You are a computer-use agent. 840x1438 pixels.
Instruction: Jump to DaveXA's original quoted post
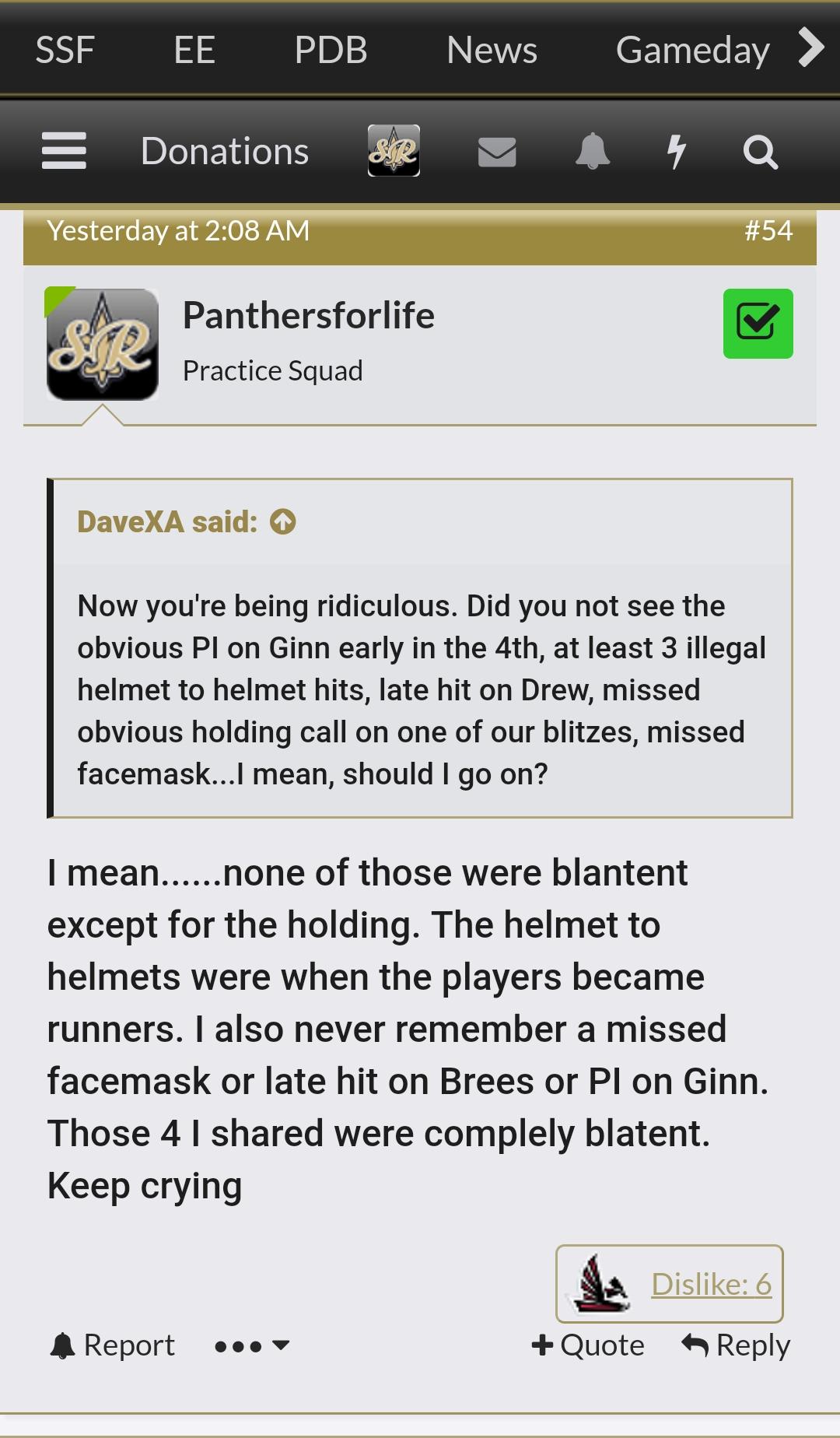tap(283, 521)
